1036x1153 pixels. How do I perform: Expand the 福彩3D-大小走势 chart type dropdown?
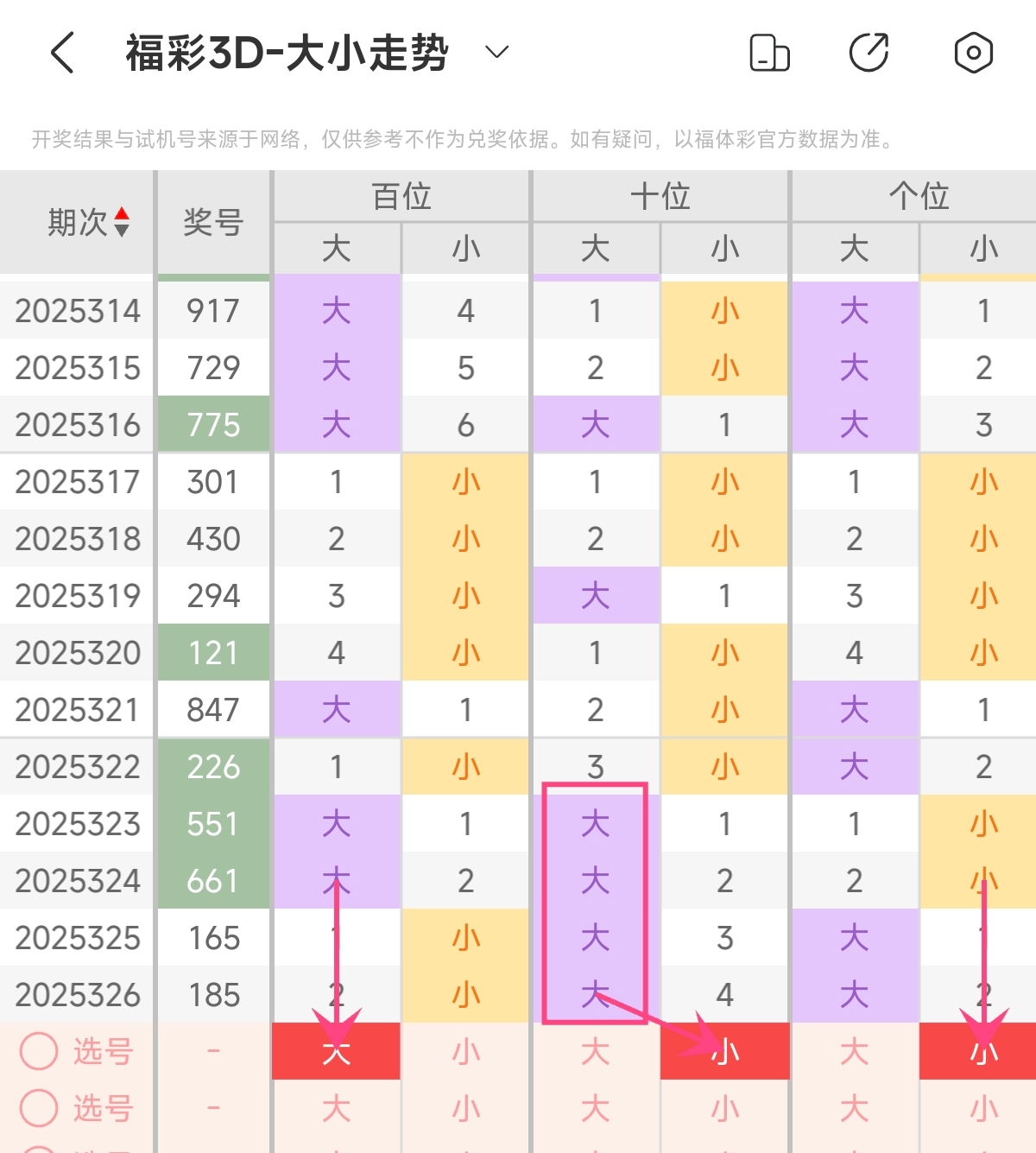point(496,53)
